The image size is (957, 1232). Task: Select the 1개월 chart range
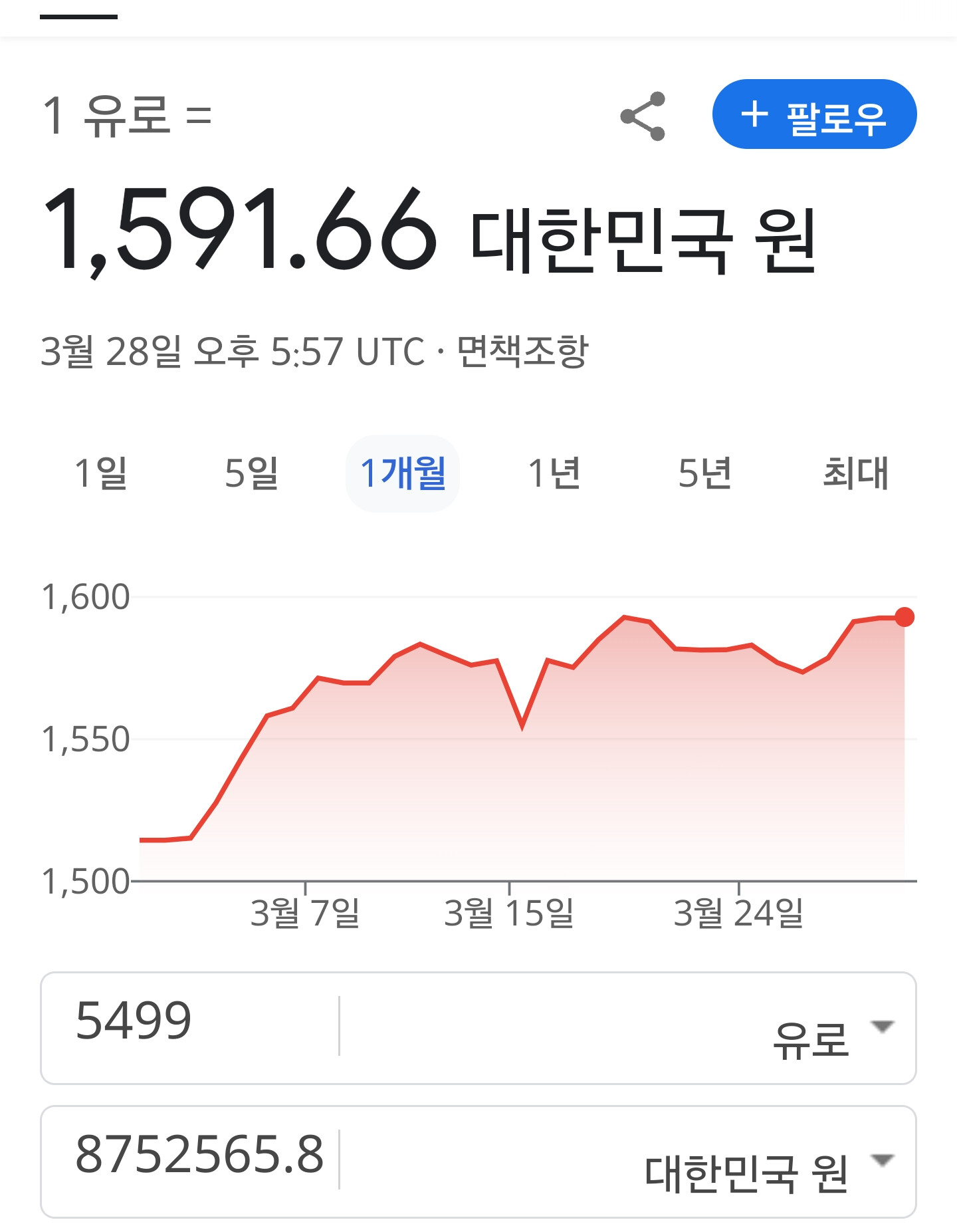(403, 473)
